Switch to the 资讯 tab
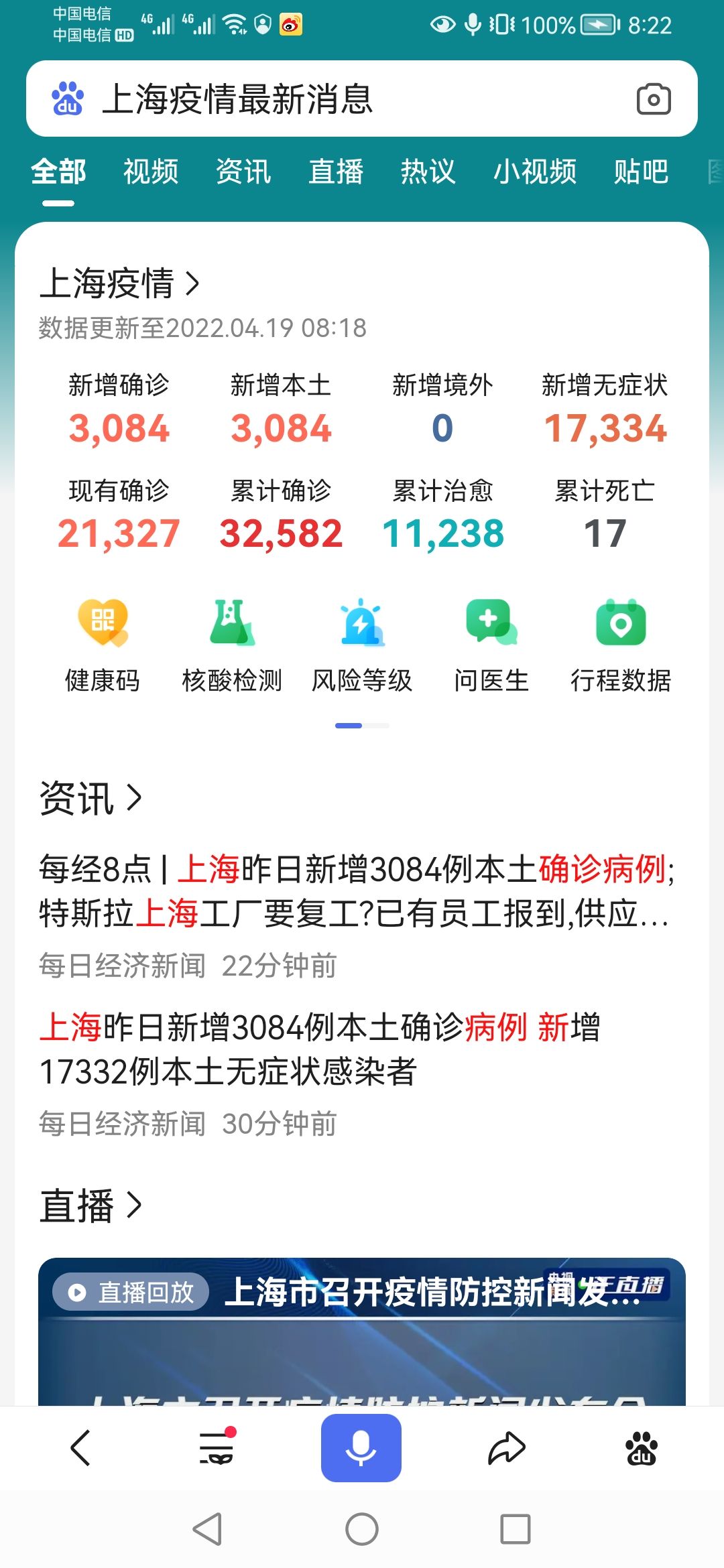 coord(243,172)
